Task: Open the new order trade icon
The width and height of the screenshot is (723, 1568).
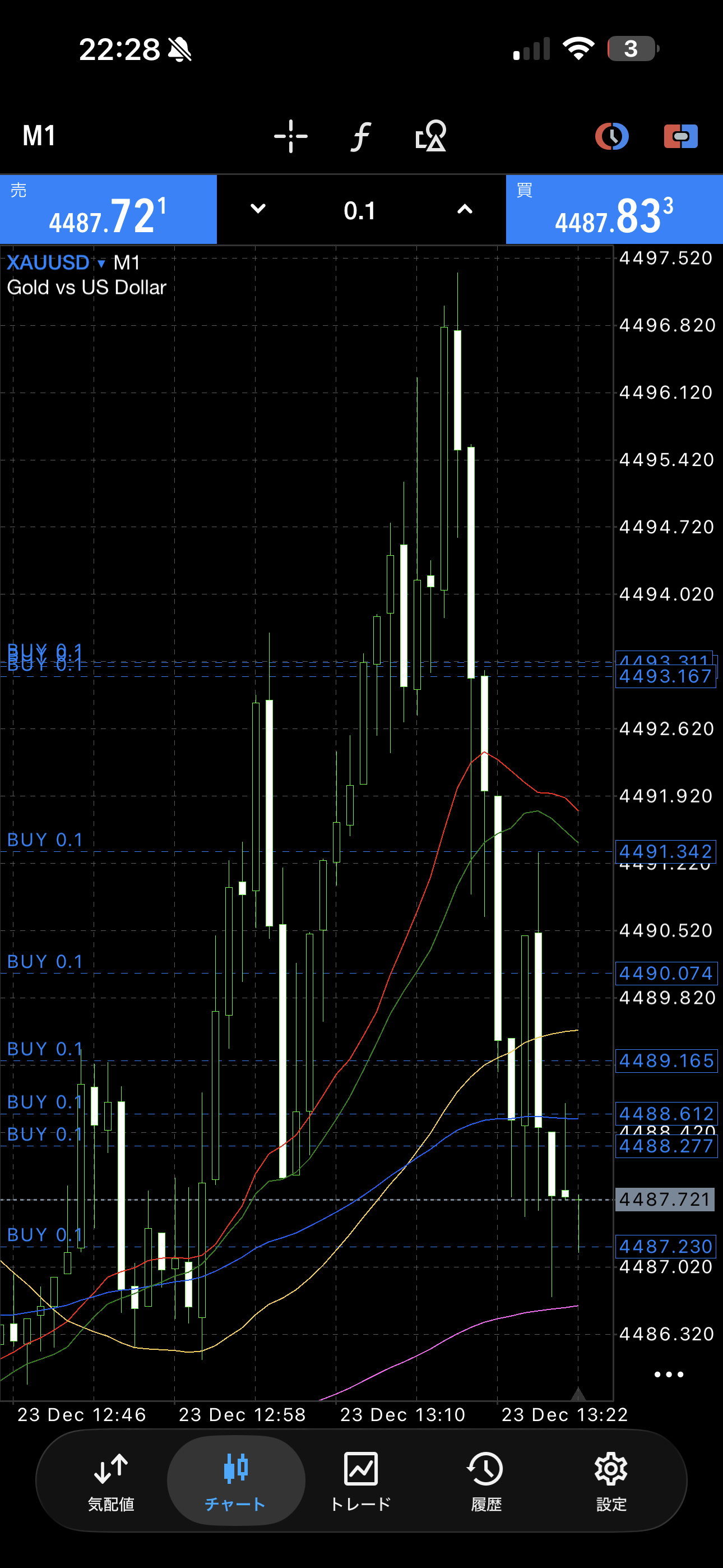Action: [x=680, y=136]
